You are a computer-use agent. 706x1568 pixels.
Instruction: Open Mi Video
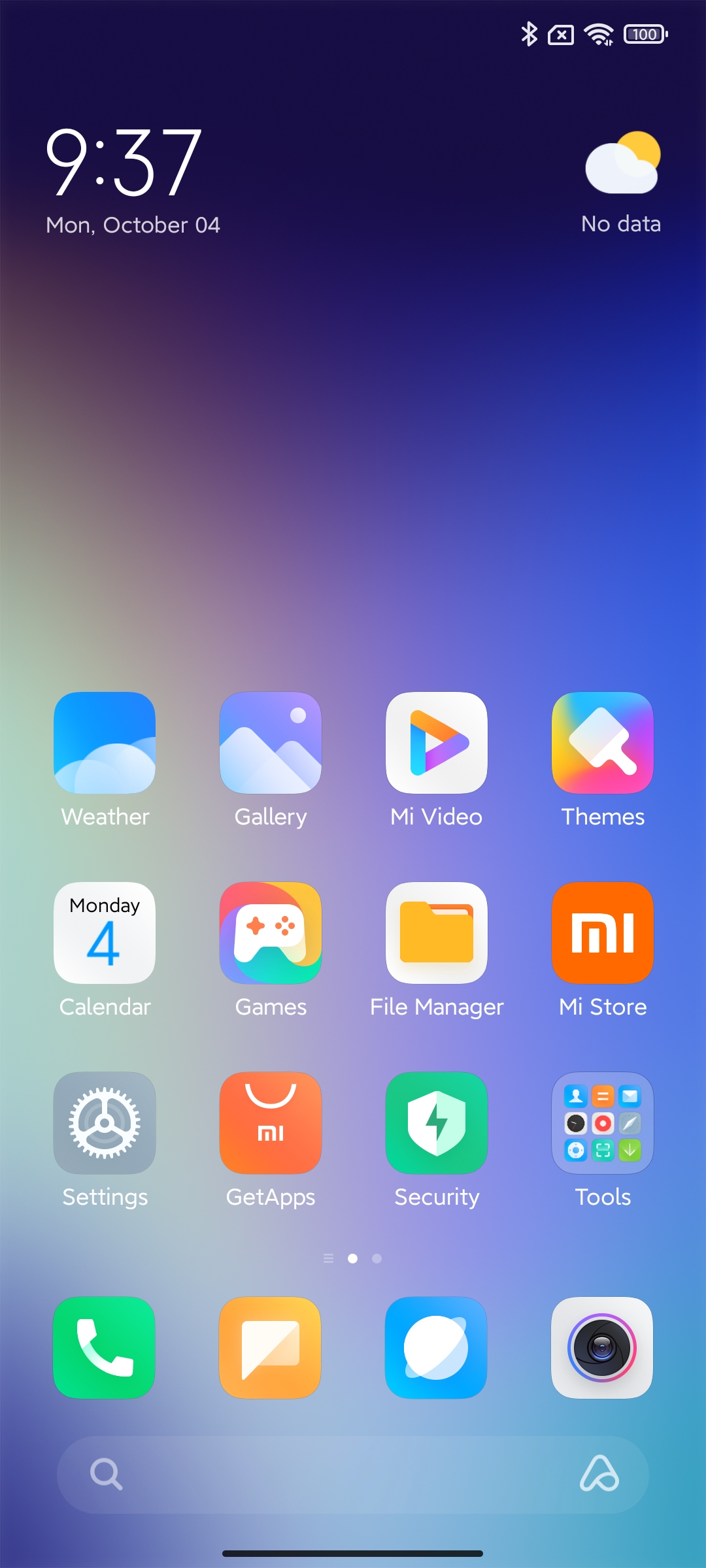(437, 743)
